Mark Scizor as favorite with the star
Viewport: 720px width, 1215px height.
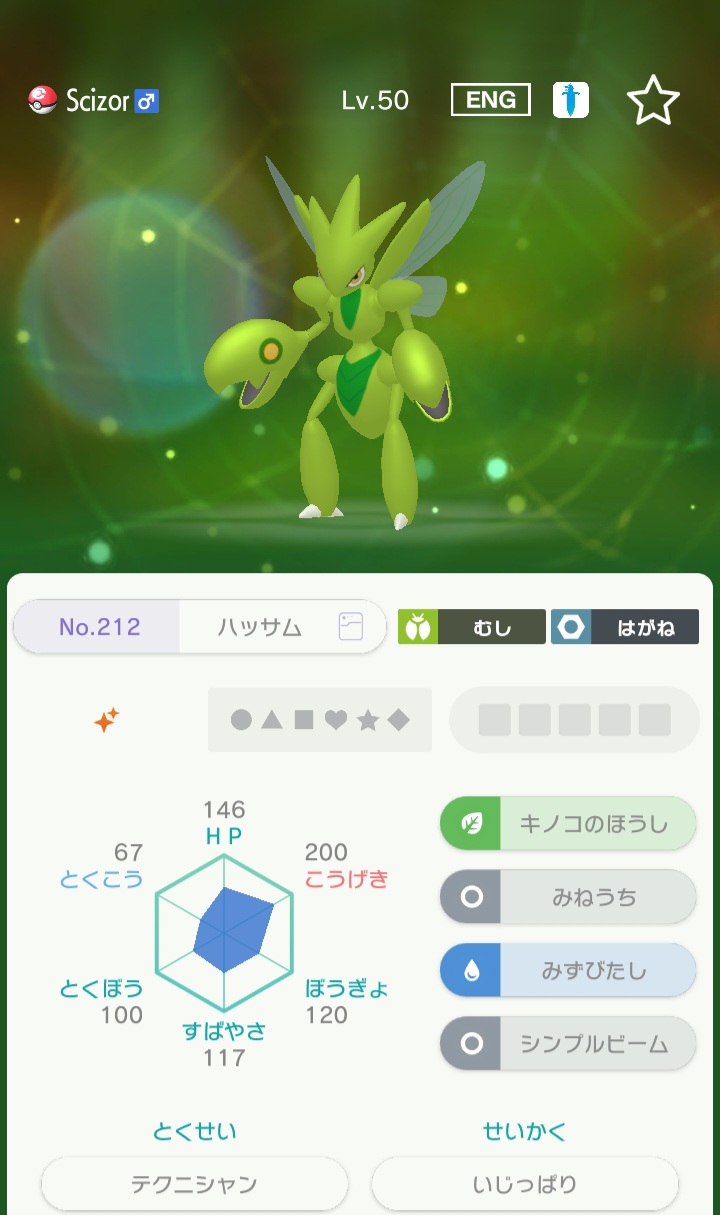point(653,100)
